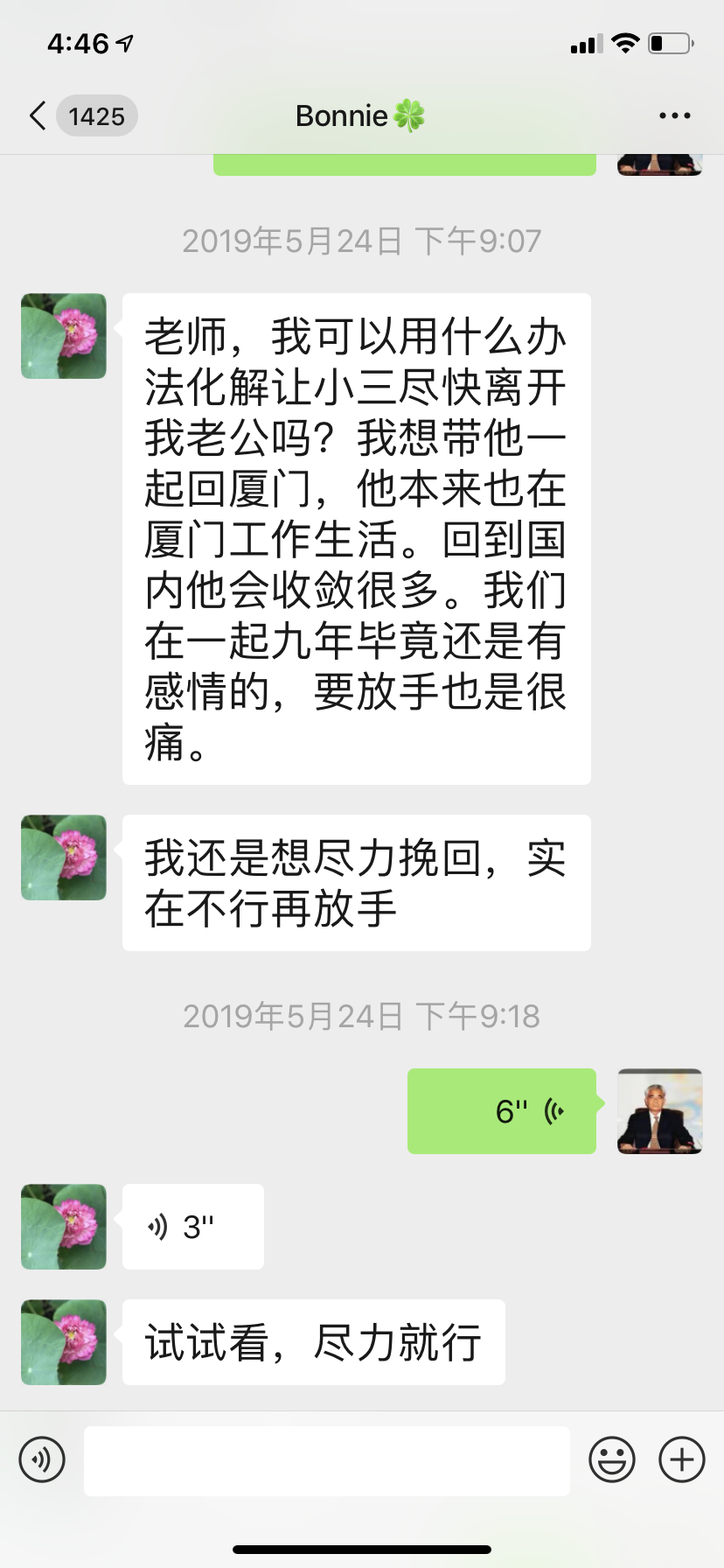The width and height of the screenshot is (724, 1568).
Task: View own profile avatar next to 6" voice message
Action: pyautogui.click(x=659, y=1111)
